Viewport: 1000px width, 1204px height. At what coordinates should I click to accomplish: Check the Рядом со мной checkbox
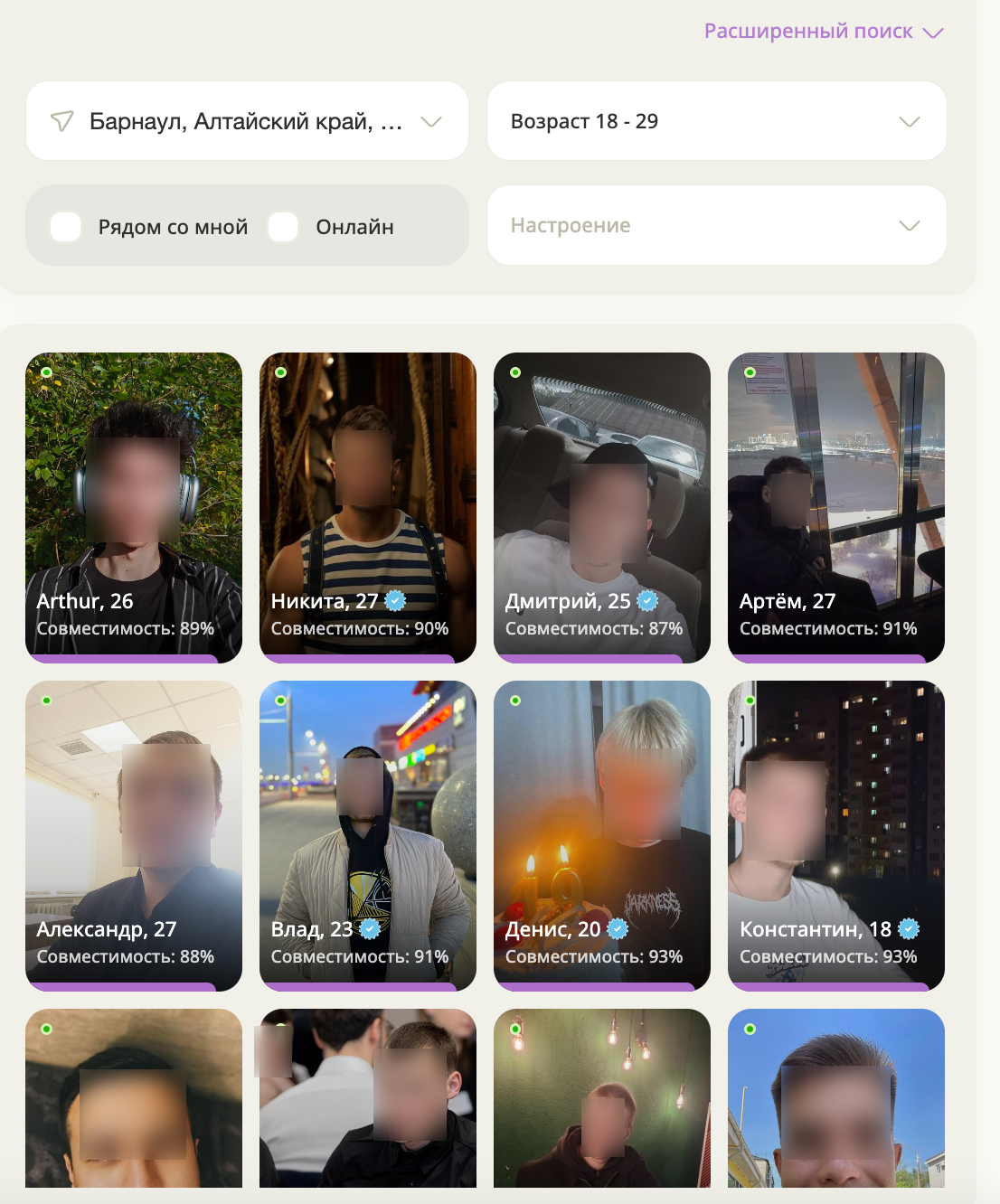(66, 227)
